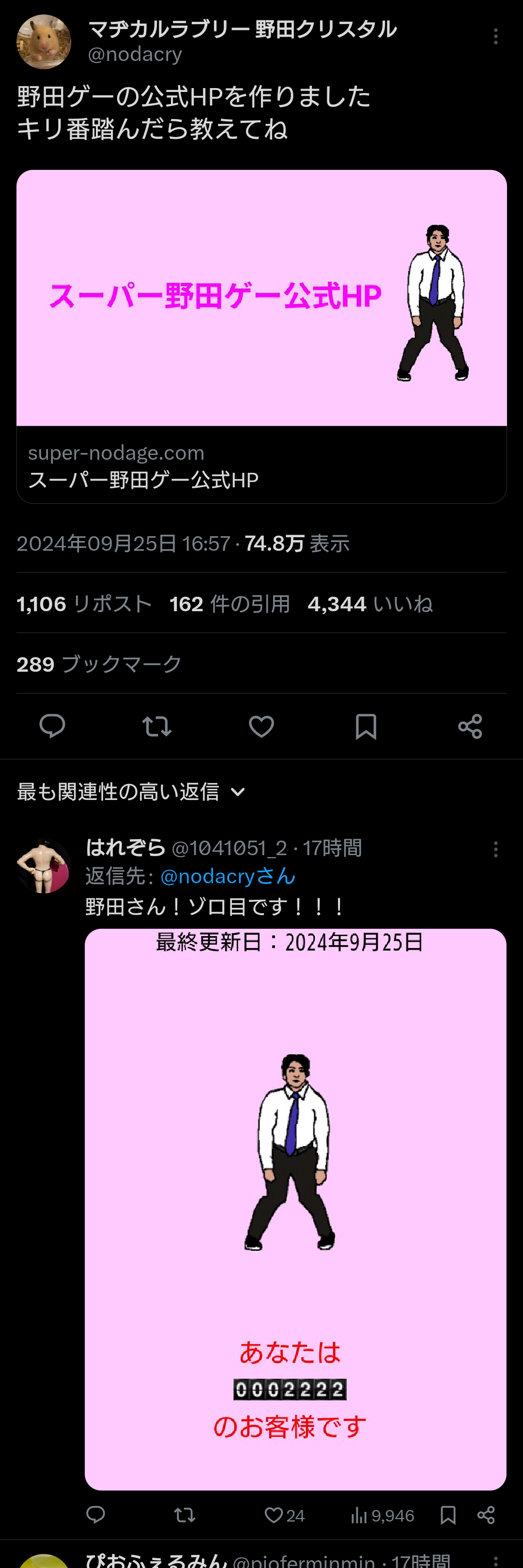This screenshot has height=1568, width=523.
Task: Bookmark はれぞら's reply
Action: (448, 1515)
